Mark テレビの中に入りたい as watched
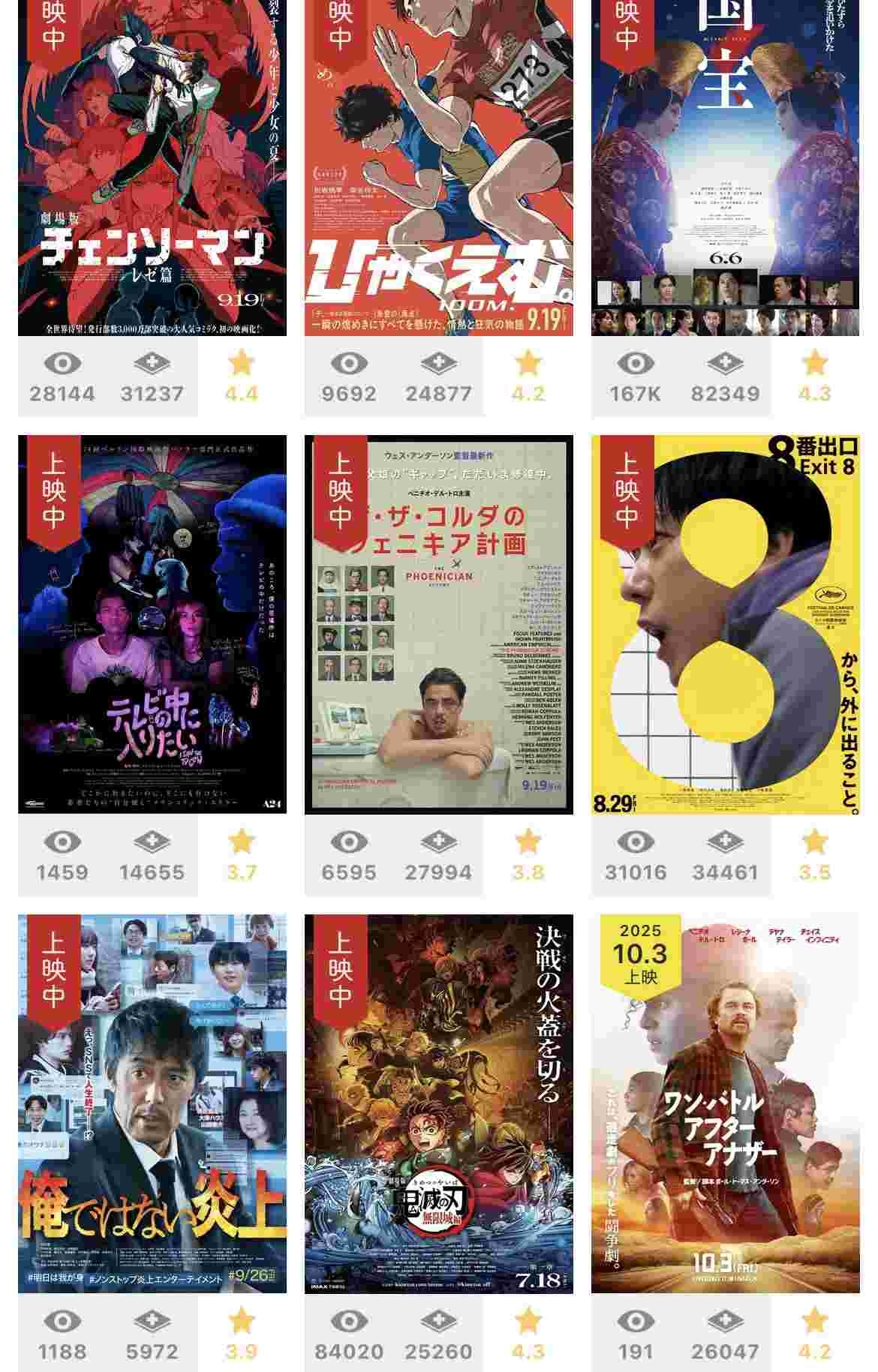878x1372 pixels. click(x=62, y=843)
